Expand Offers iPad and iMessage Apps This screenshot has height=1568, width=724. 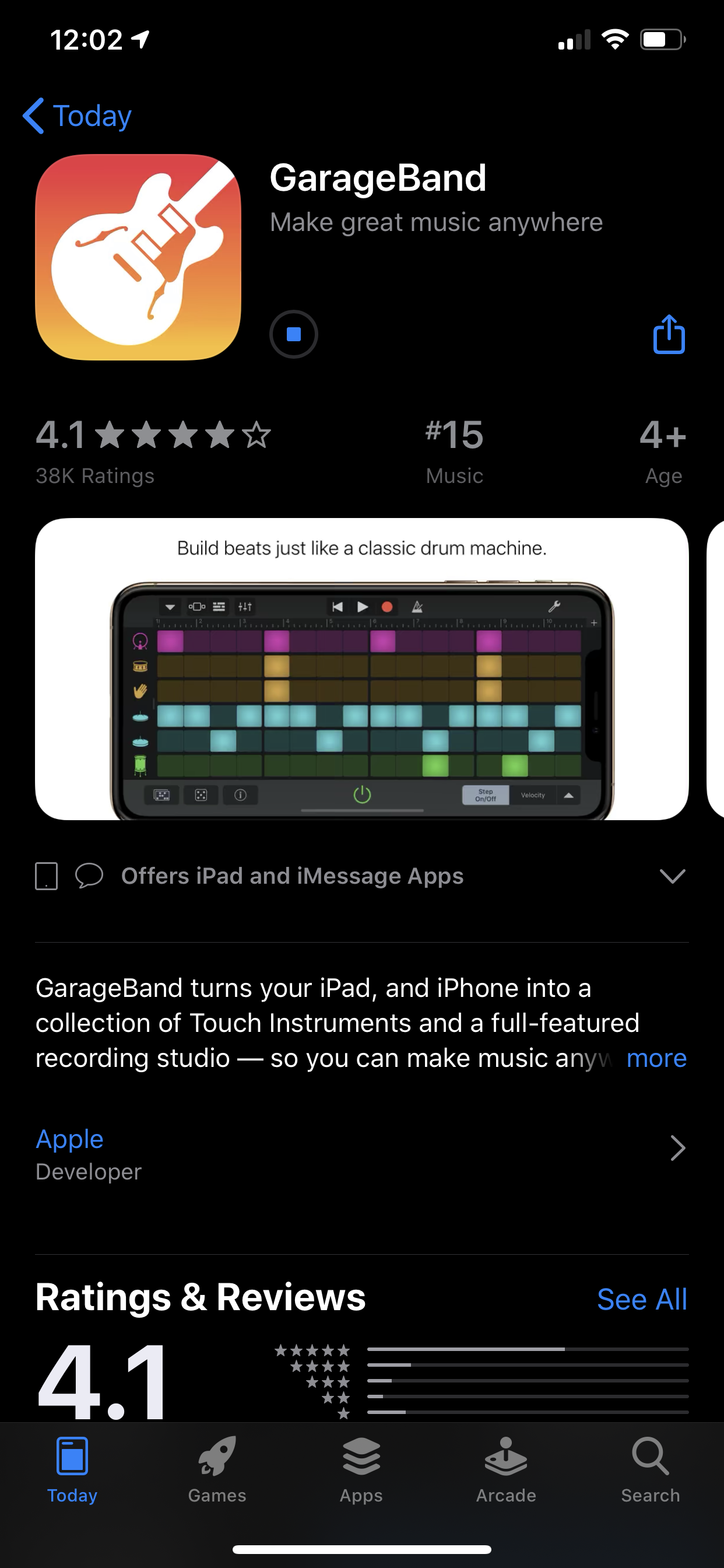click(672, 877)
